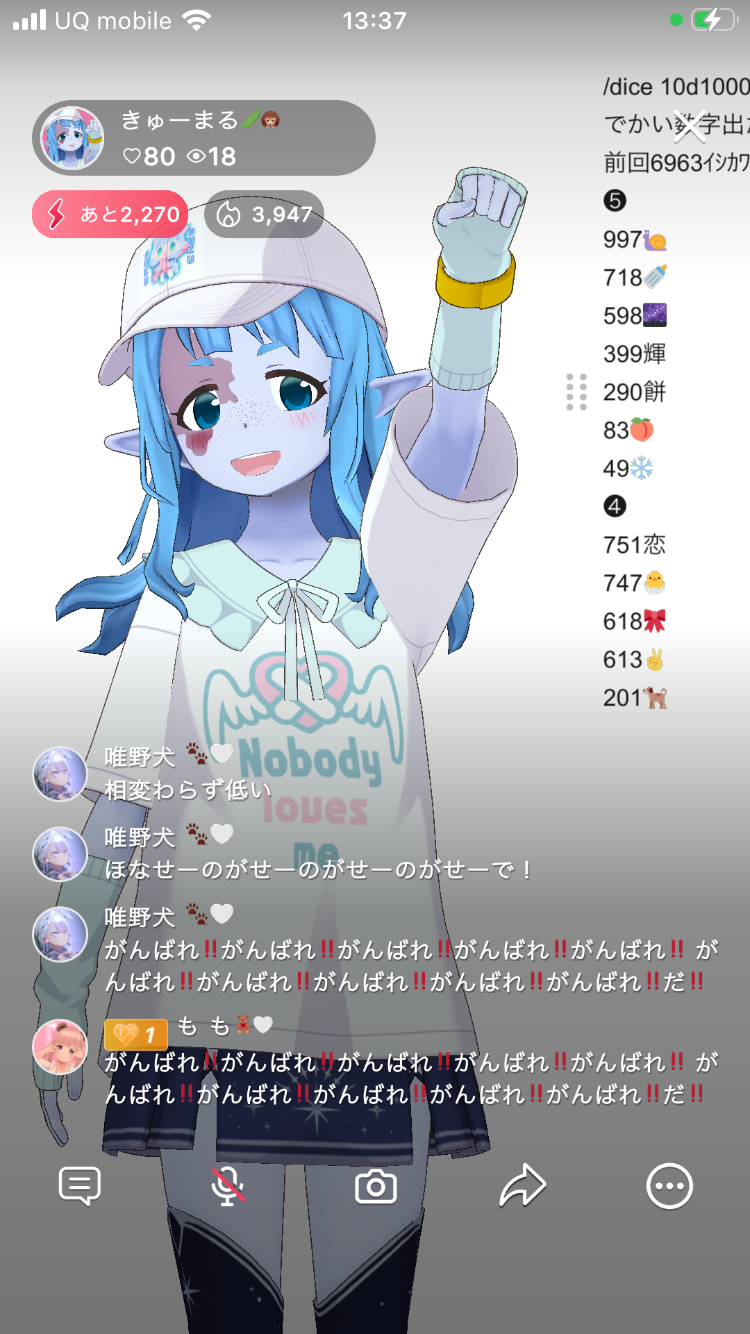This screenshot has width=750, height=1334.
Task: Tap the あと2,270 points badge
Action: (x=110, y=214)
